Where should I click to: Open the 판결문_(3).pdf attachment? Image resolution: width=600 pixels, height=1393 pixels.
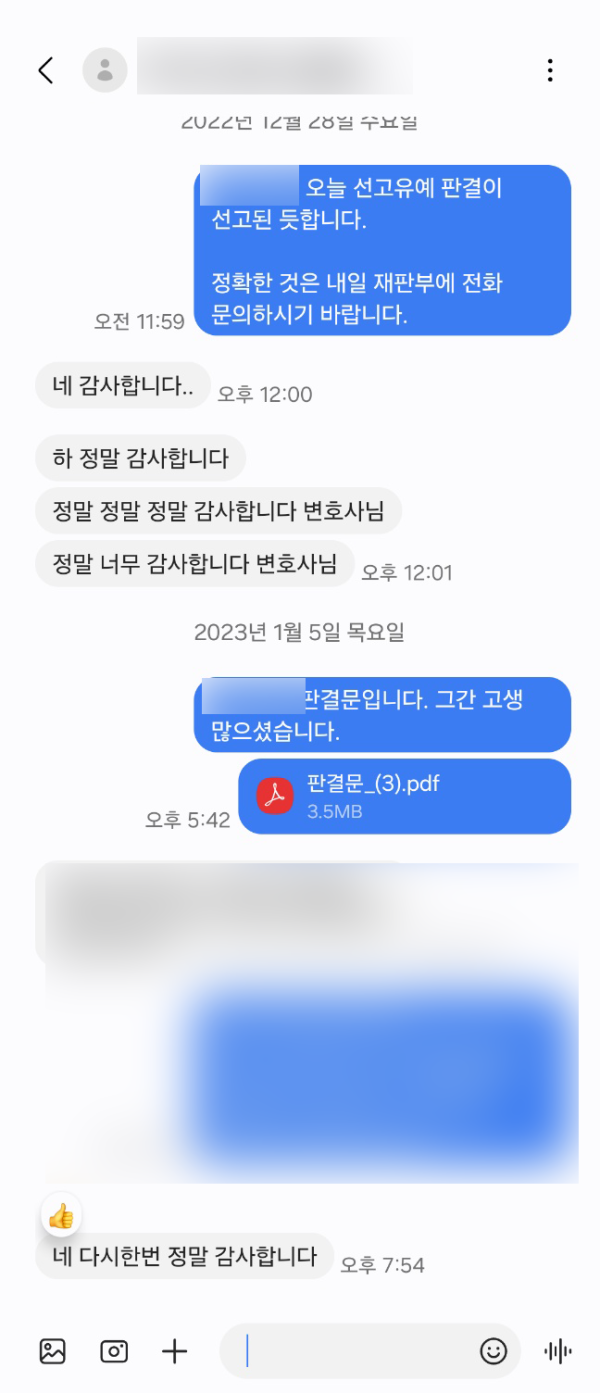coord(404,796)
